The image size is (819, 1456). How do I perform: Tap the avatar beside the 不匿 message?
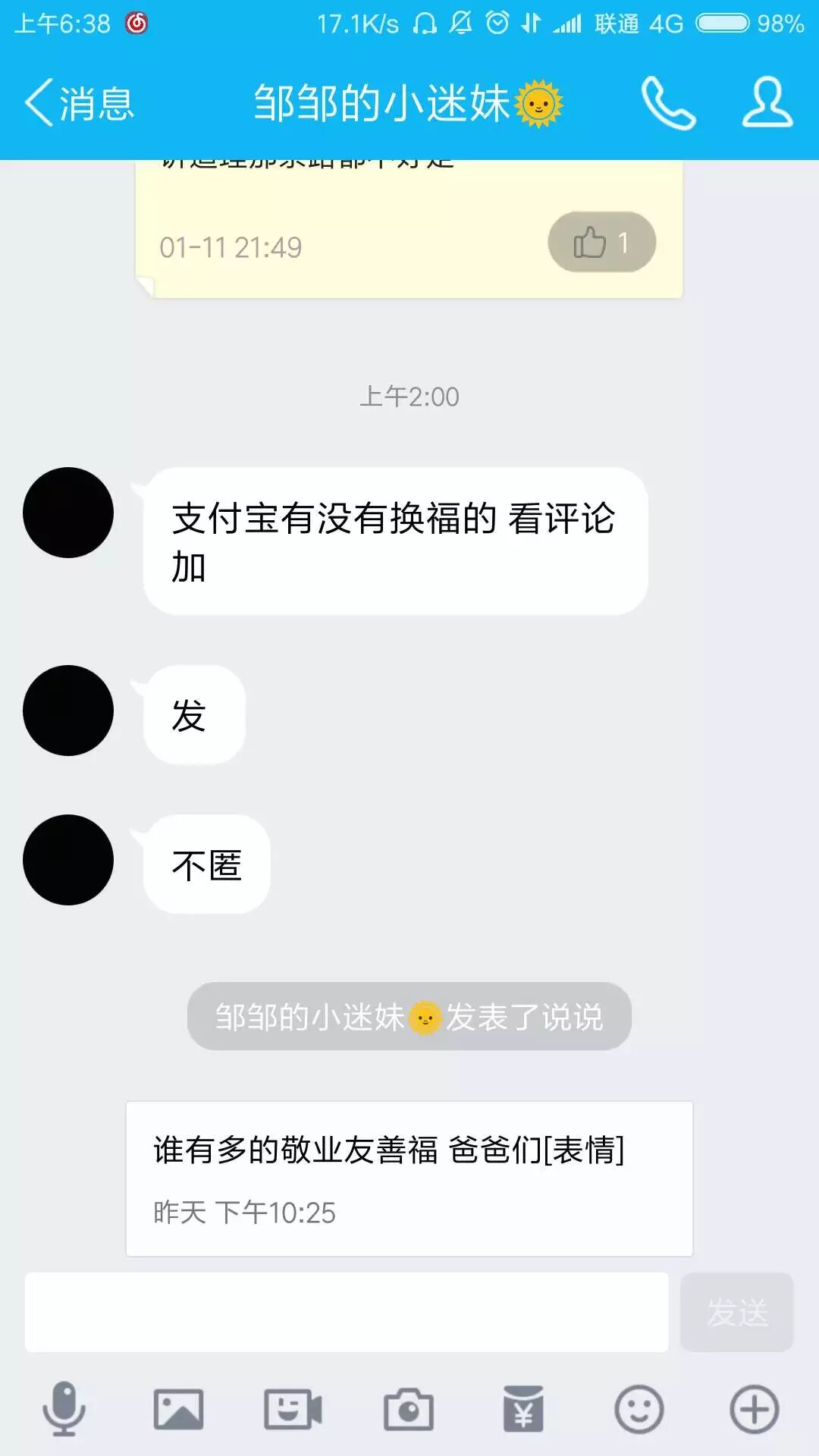point(68,860)
